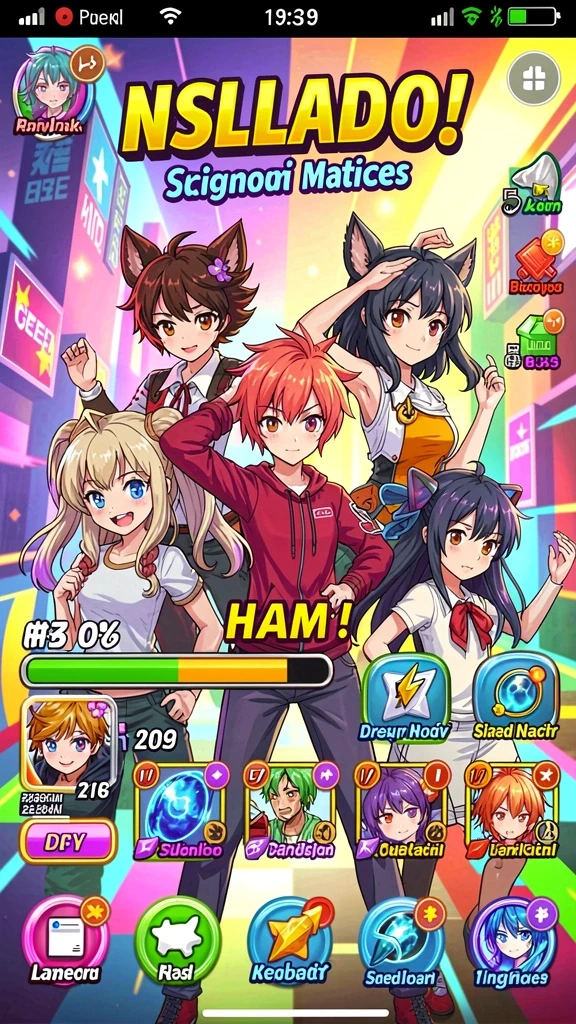Image resolution: width=576 pixels, height=1024 pixels.
Task: Activate the lightning skill button Dreur Noav
Action: click(x=404, y=697)
